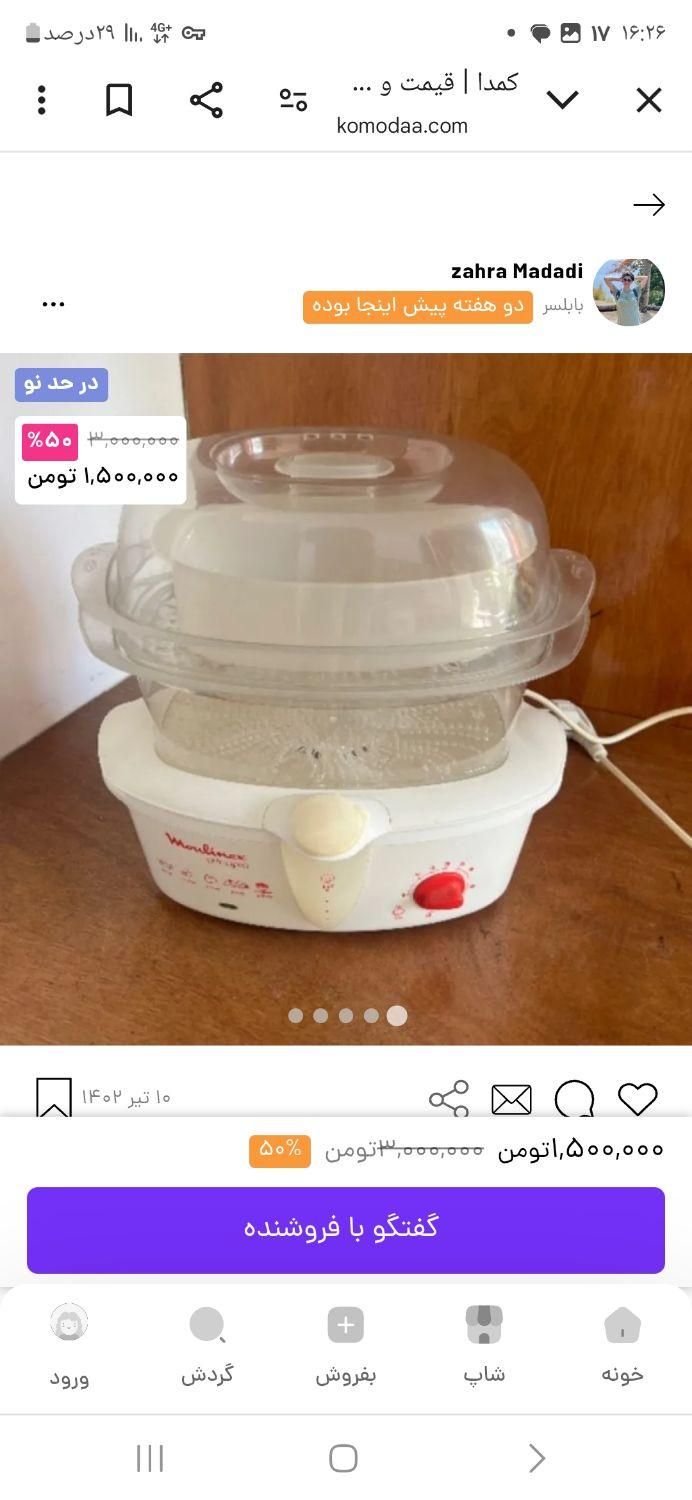Switch to the خونه tab
This screenshot has width=692, height=1500.
pos(622,1345)
